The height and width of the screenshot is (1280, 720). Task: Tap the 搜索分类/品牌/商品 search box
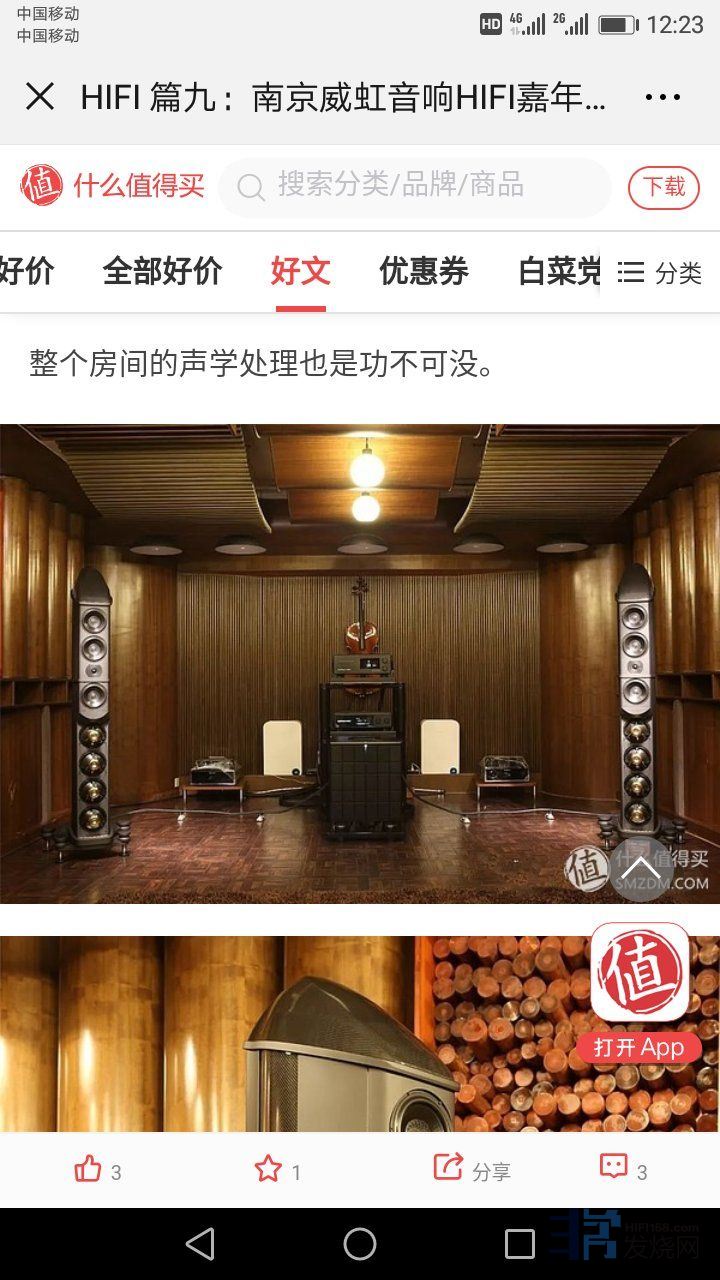click(x=414, y=186)
